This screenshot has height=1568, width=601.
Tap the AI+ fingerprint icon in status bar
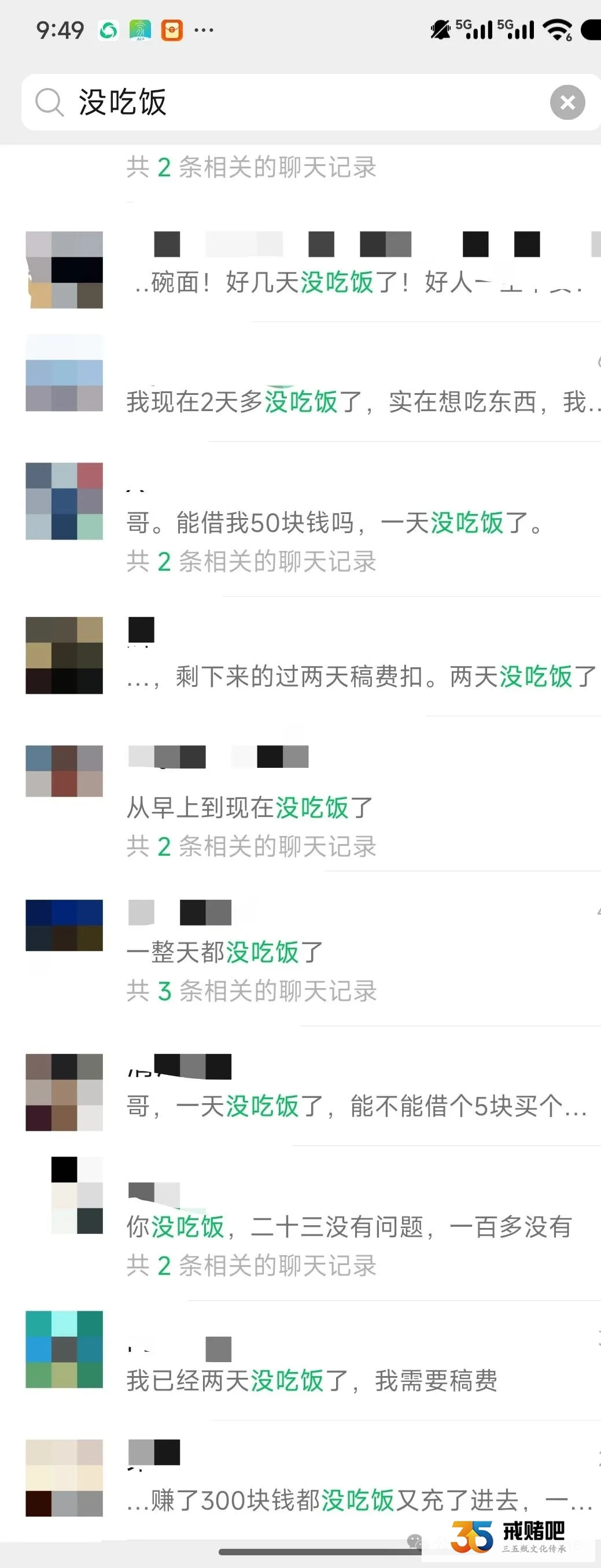140,29
